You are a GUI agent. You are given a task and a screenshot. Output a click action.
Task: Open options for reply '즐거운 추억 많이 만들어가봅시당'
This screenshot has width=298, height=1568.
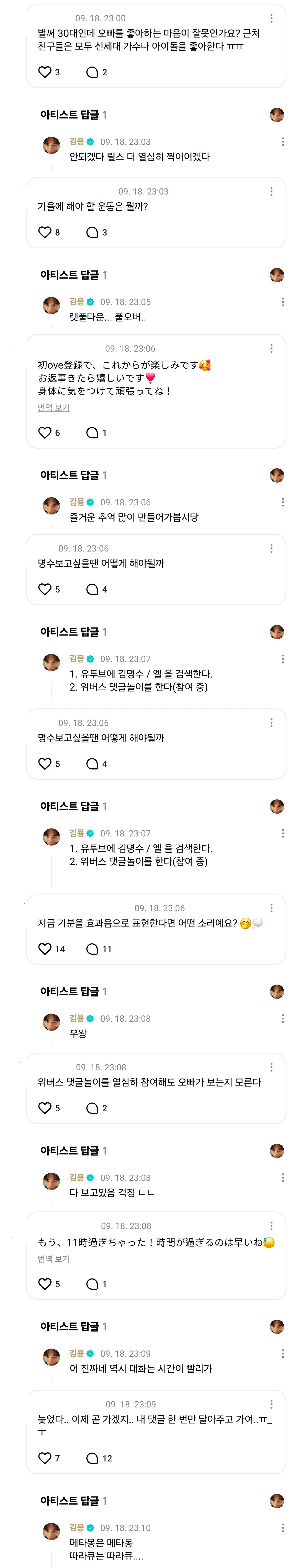click(283, 502)
